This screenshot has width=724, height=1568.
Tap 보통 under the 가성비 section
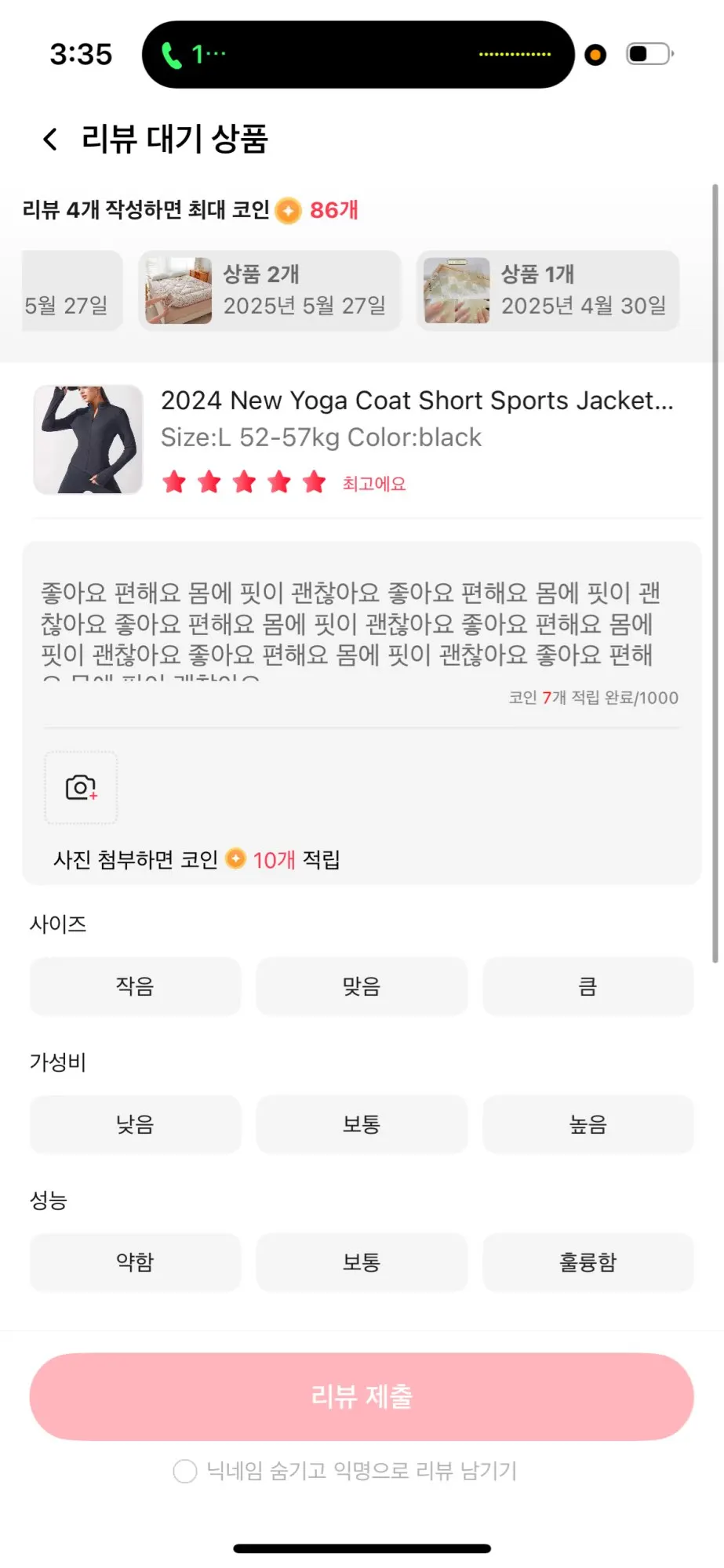(362, 1124)
